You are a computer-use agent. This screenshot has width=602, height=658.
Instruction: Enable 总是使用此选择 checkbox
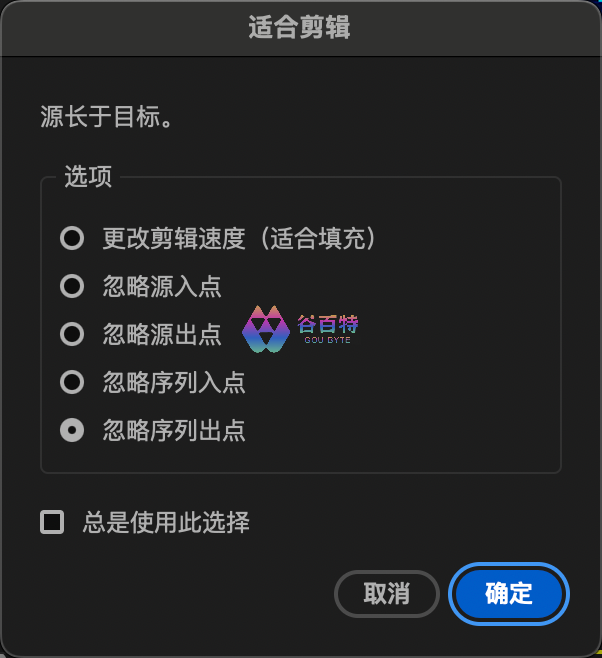52,522
